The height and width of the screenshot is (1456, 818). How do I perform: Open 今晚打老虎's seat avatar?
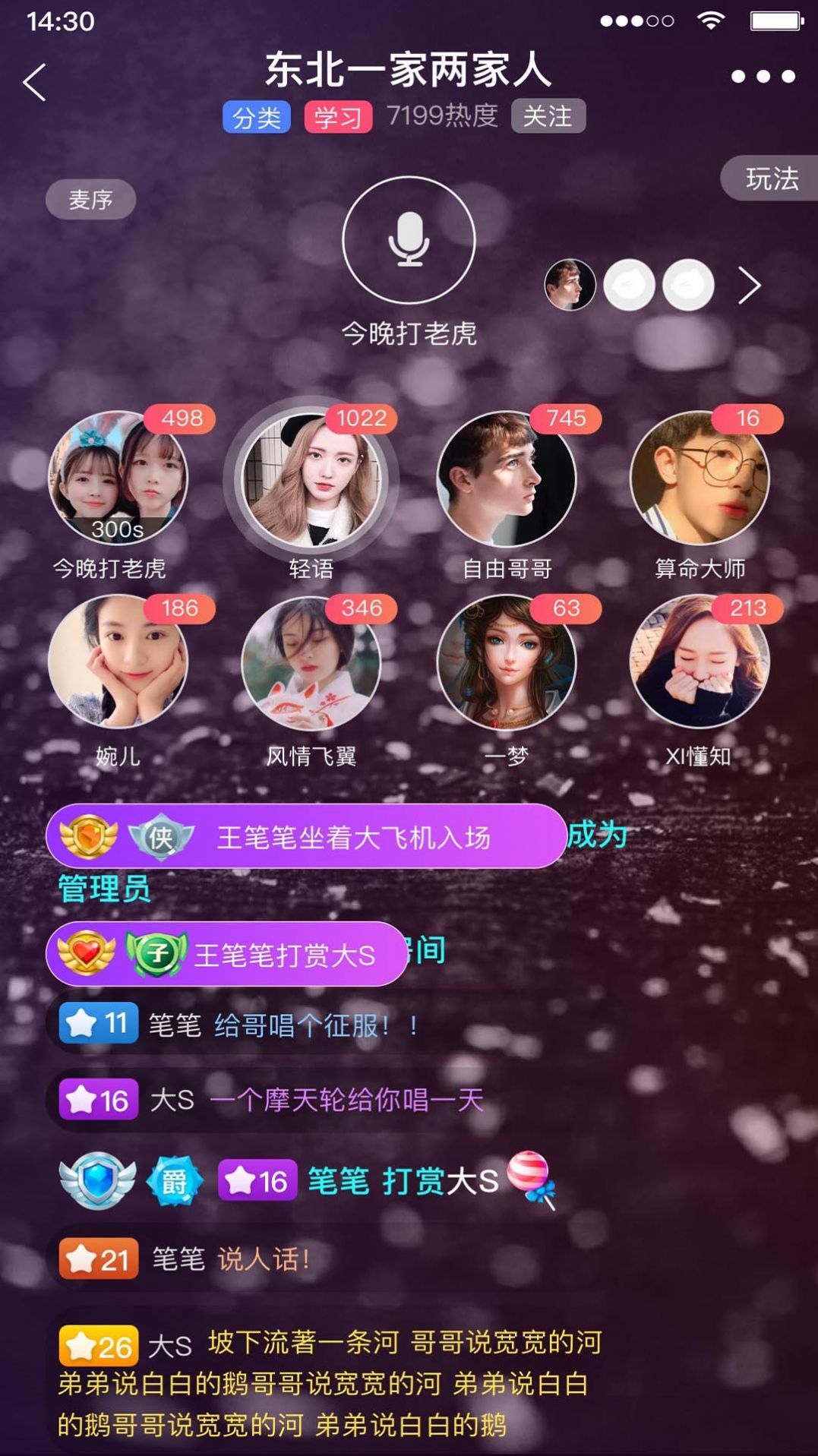(x=118, y=478)
